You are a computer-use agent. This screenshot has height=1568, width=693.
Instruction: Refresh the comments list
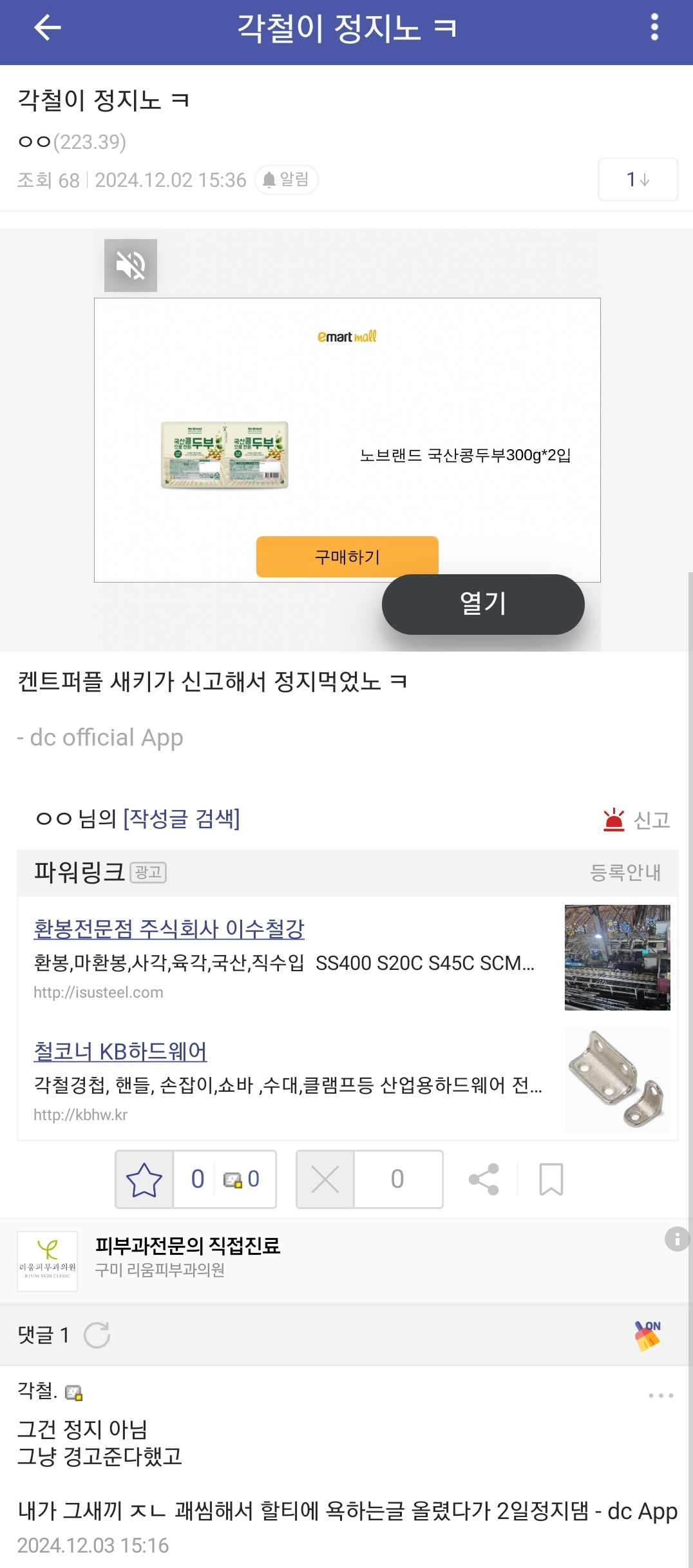click(97, 1335)
